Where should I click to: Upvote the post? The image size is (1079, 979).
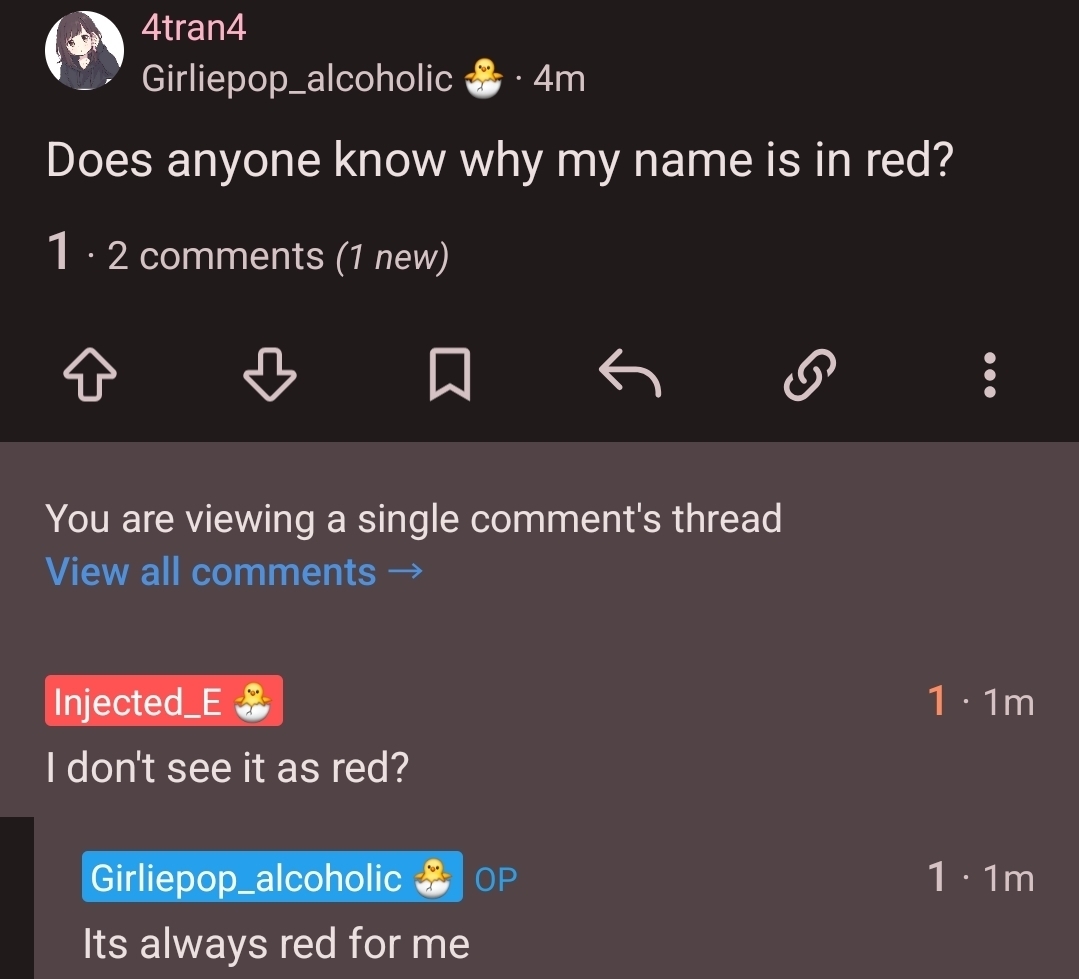[90, 375]
